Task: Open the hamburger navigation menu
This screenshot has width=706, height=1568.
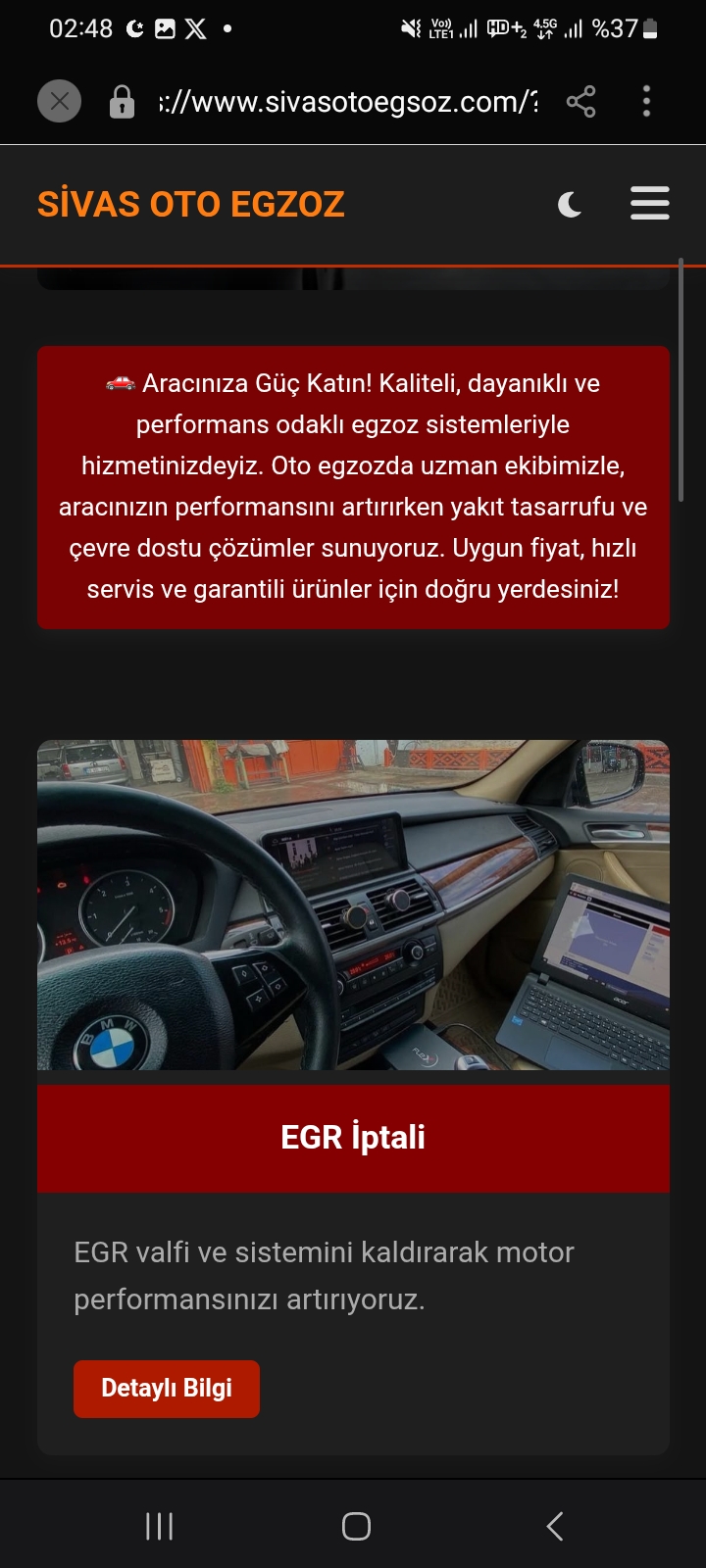Action: (x=649, y=204)
